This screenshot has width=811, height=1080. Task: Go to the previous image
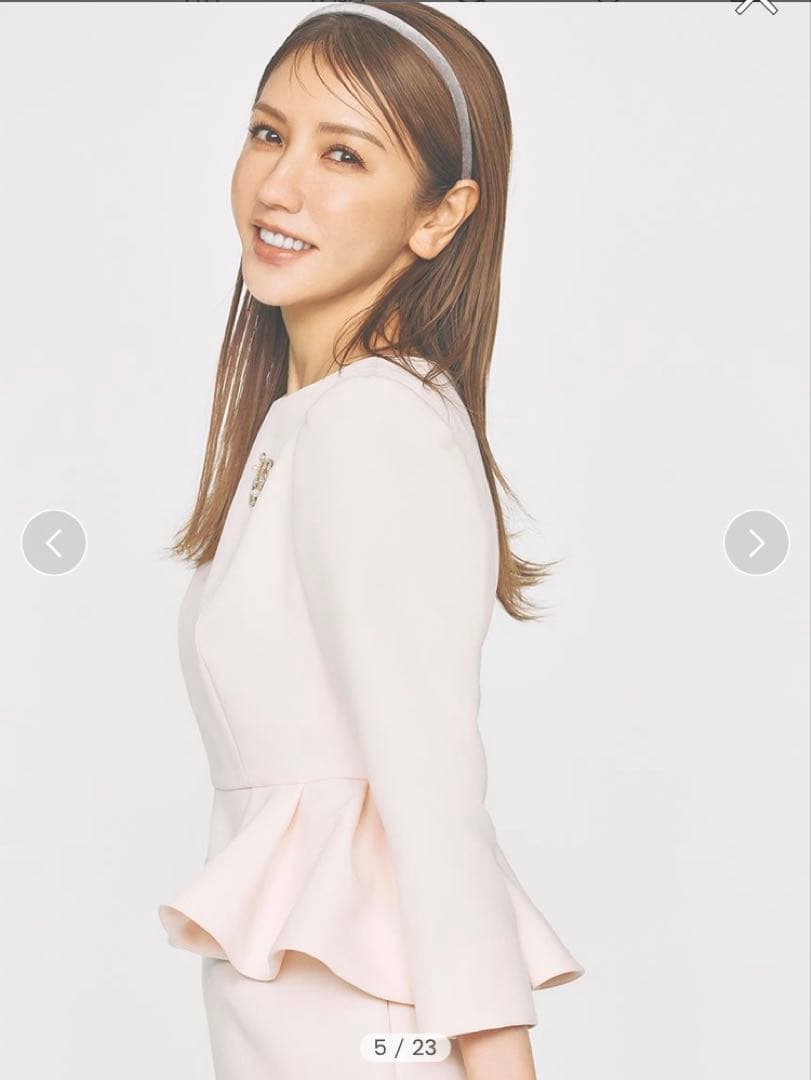pyautogui.click(x=54, y=543)
